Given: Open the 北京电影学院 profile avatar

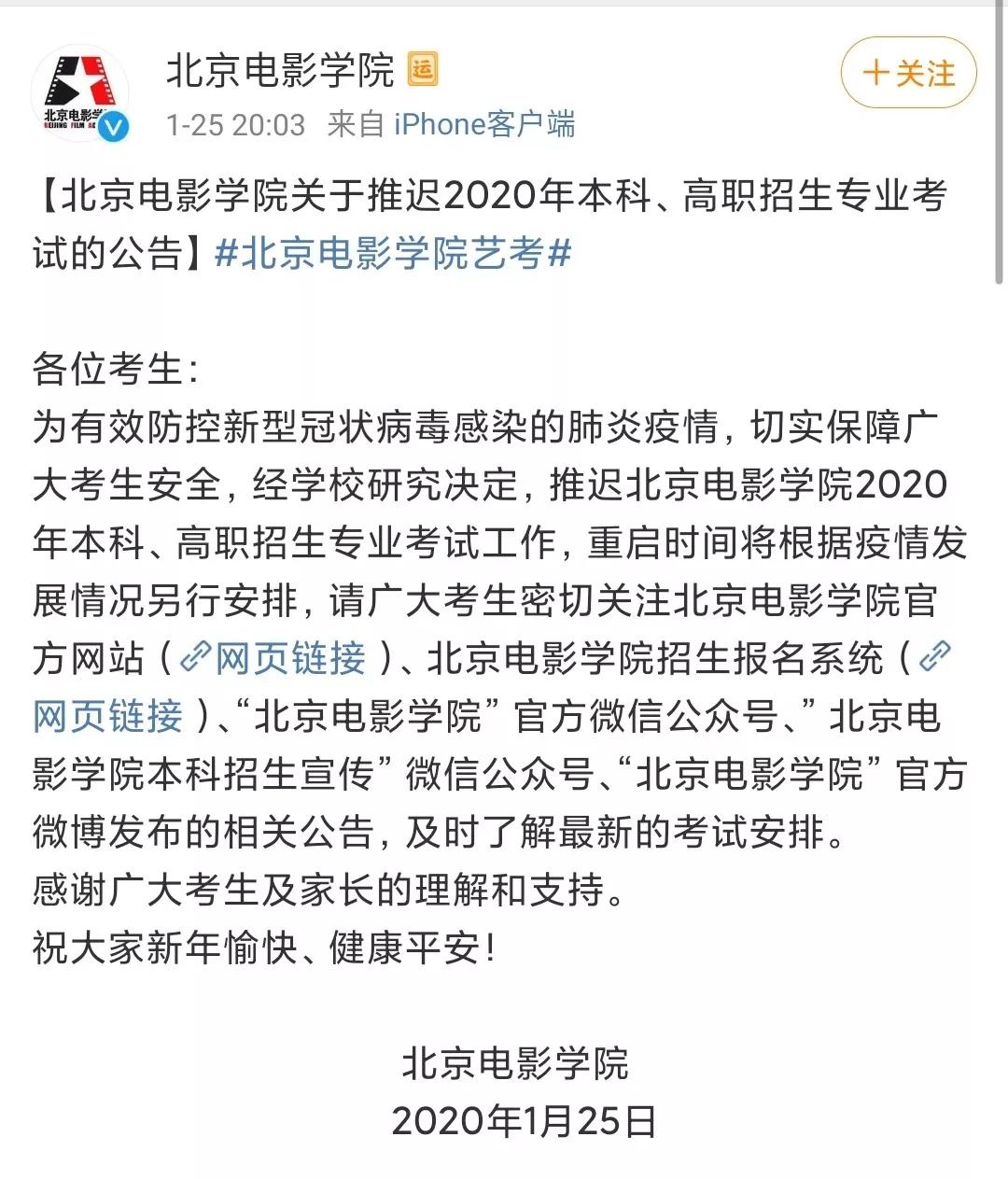Looking at the screenshot, I should point(79,93).
